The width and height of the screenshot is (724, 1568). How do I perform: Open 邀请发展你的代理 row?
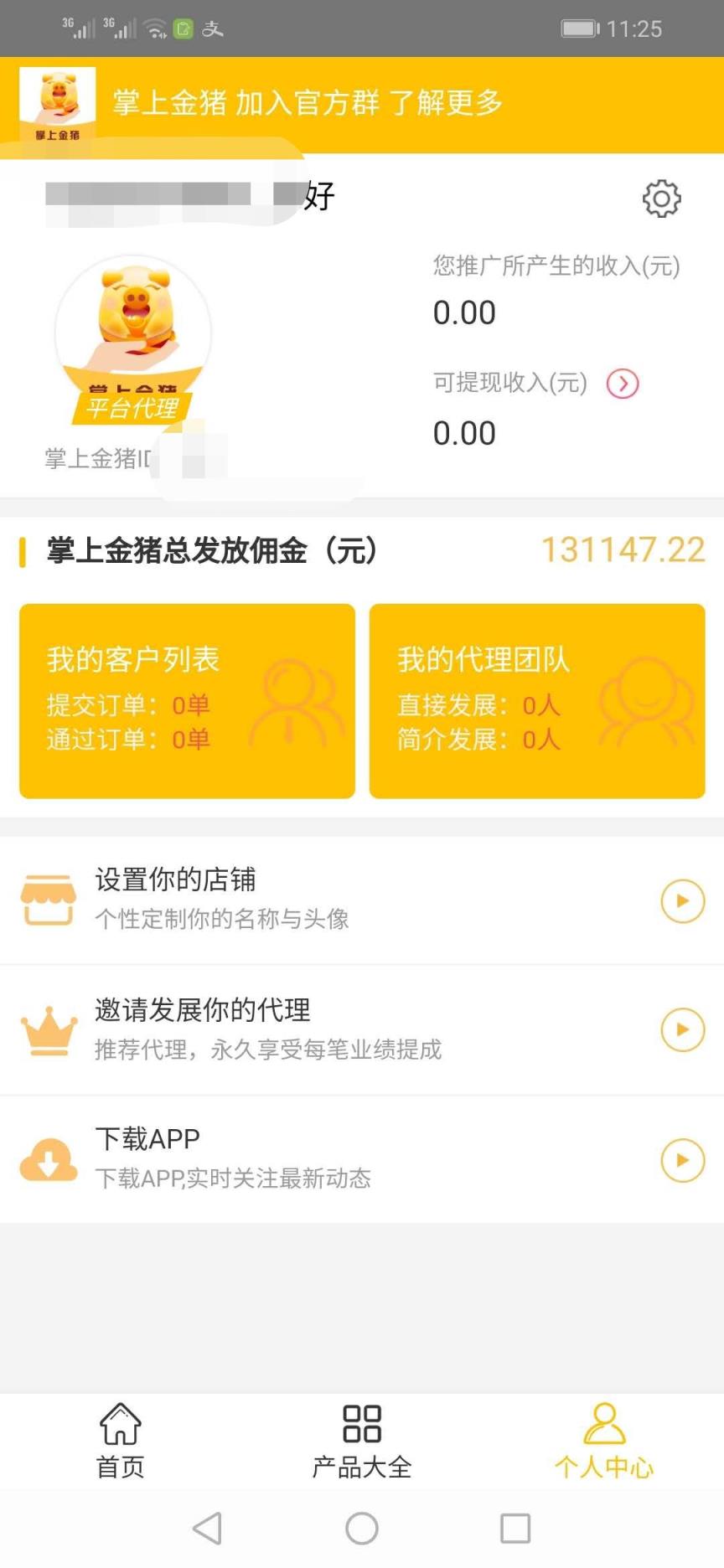(362, 1029)
